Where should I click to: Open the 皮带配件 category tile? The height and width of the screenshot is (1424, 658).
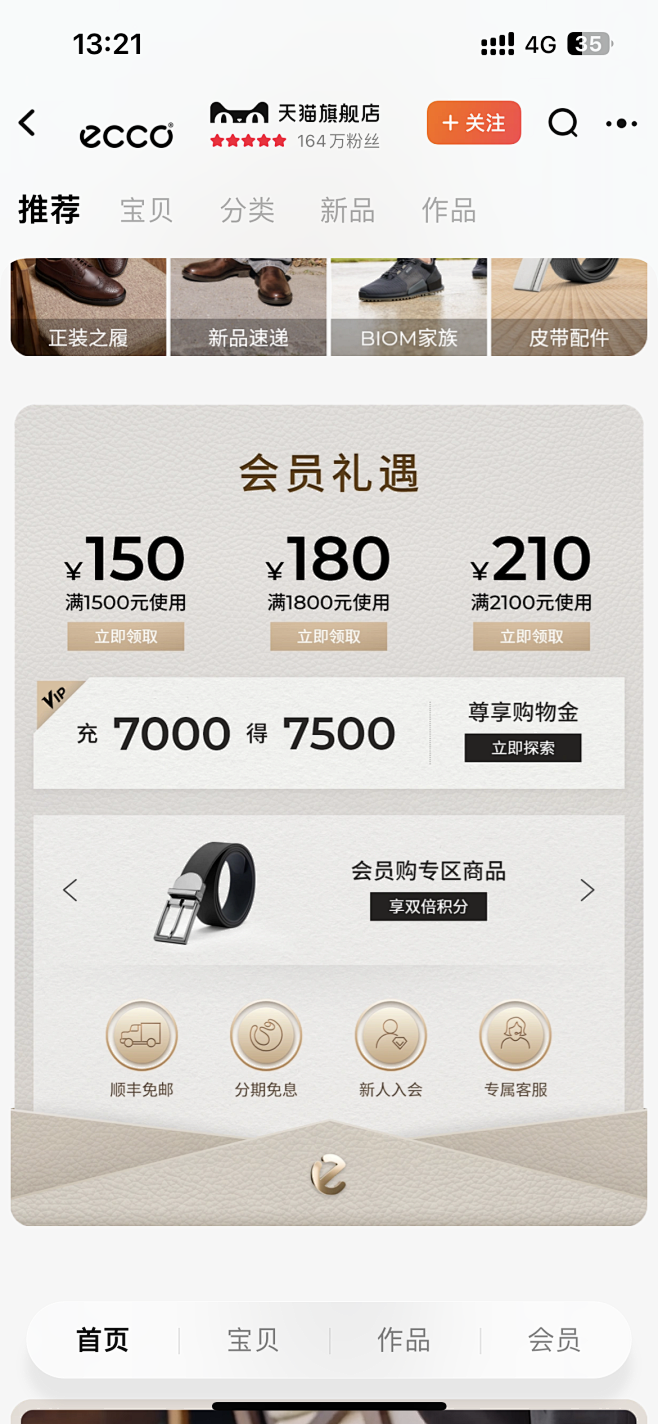pyautogui.click(x=568, y=307)
